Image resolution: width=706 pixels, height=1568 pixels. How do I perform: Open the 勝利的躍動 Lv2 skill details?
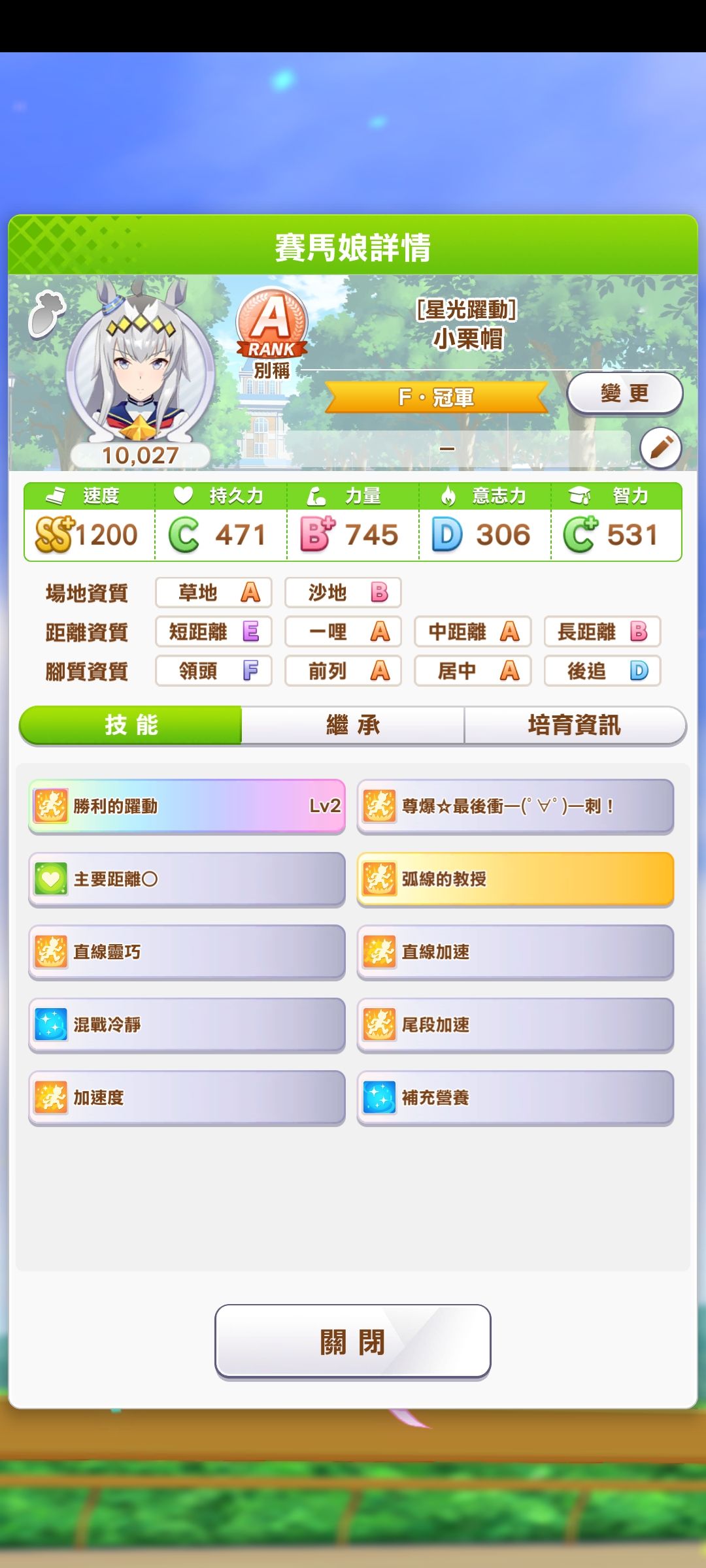click(187, 806)
